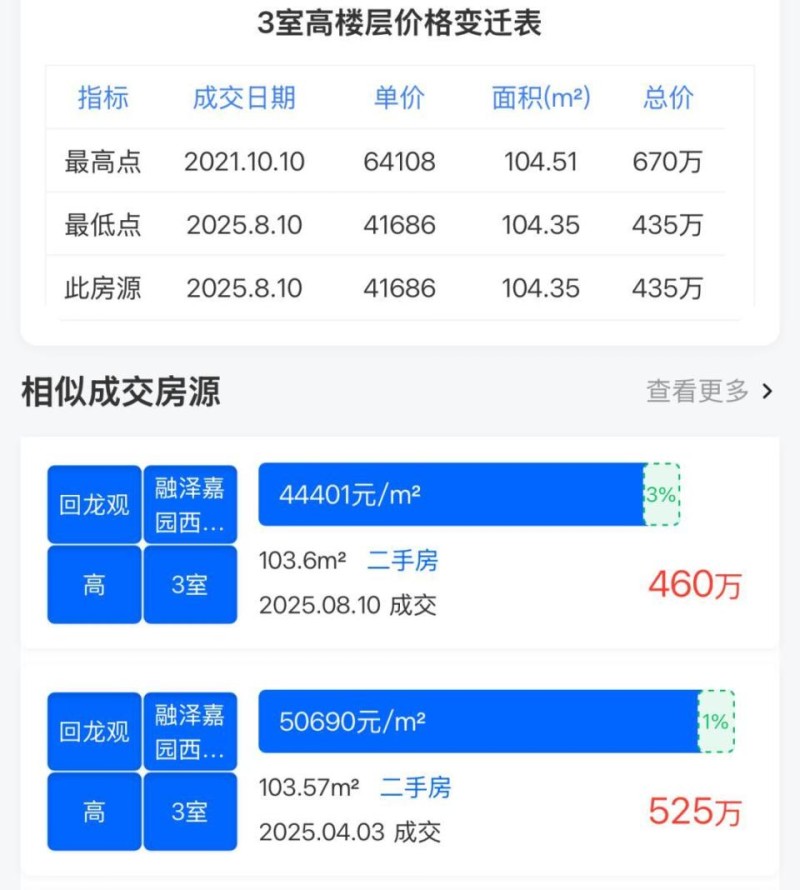Click the 融泽嘉园西 tag on first listing

(x=190, y=504)
